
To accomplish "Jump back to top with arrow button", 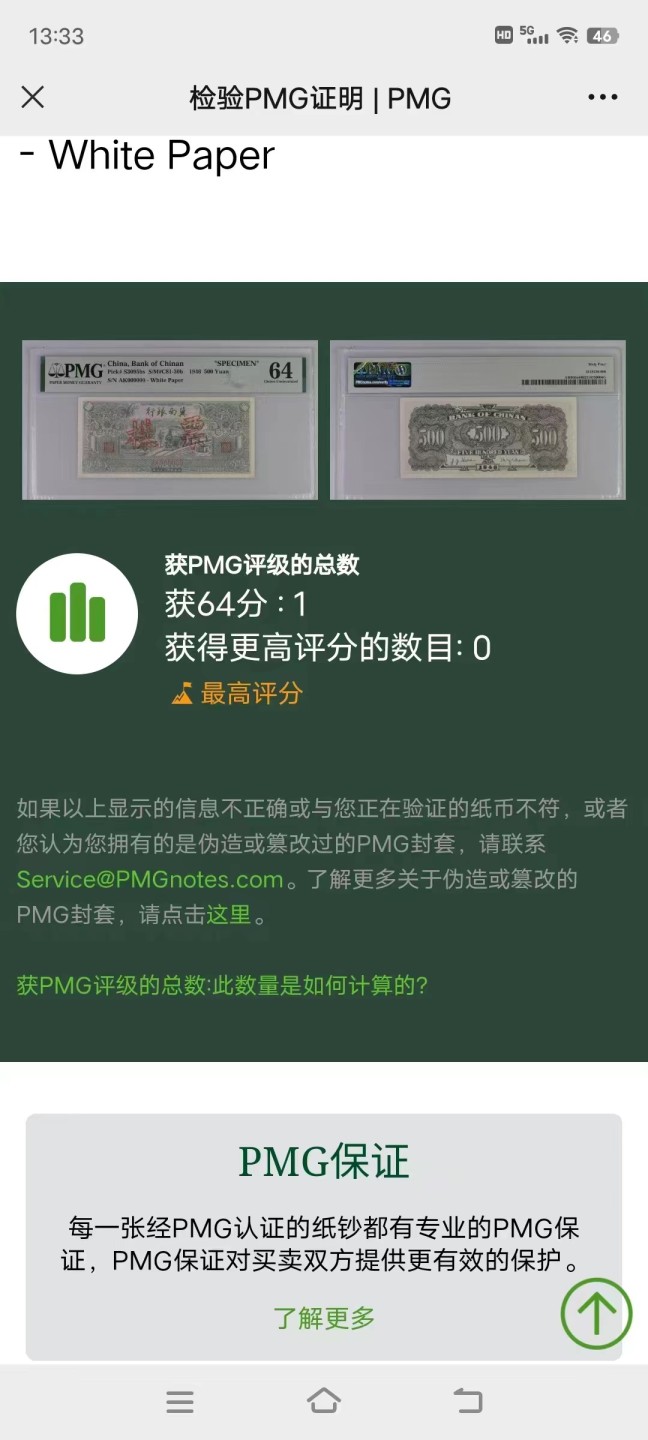I will click(x=596, y=1314).
